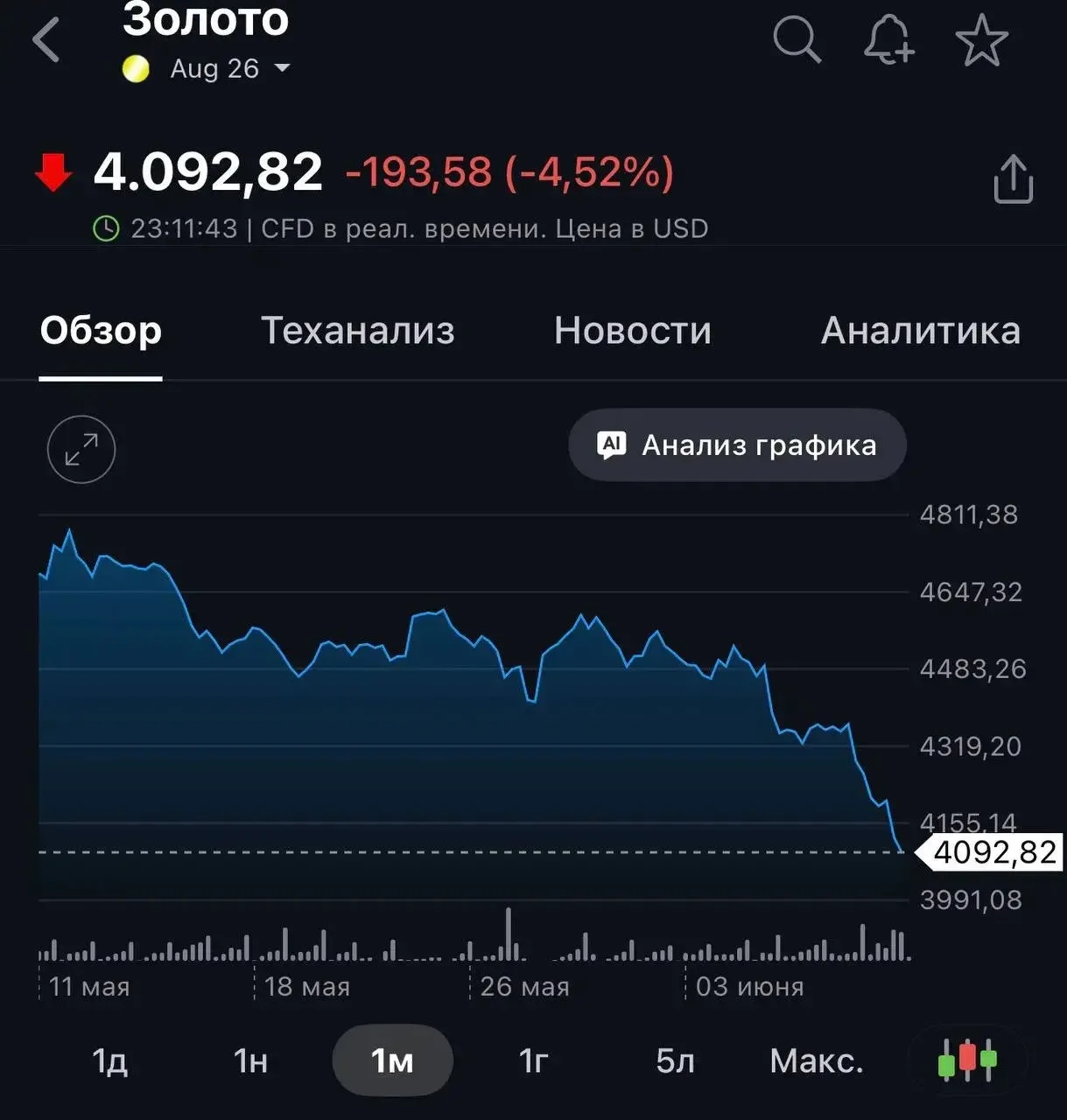
Task: Choose the 1м chart period
Action: coord(392,1060)
